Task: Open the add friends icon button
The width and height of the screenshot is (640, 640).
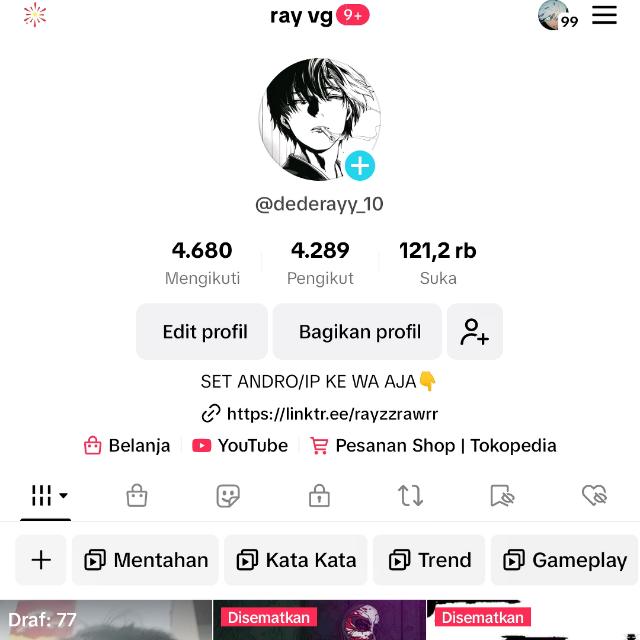Action: pyautogui.click(x=475, y=332)
